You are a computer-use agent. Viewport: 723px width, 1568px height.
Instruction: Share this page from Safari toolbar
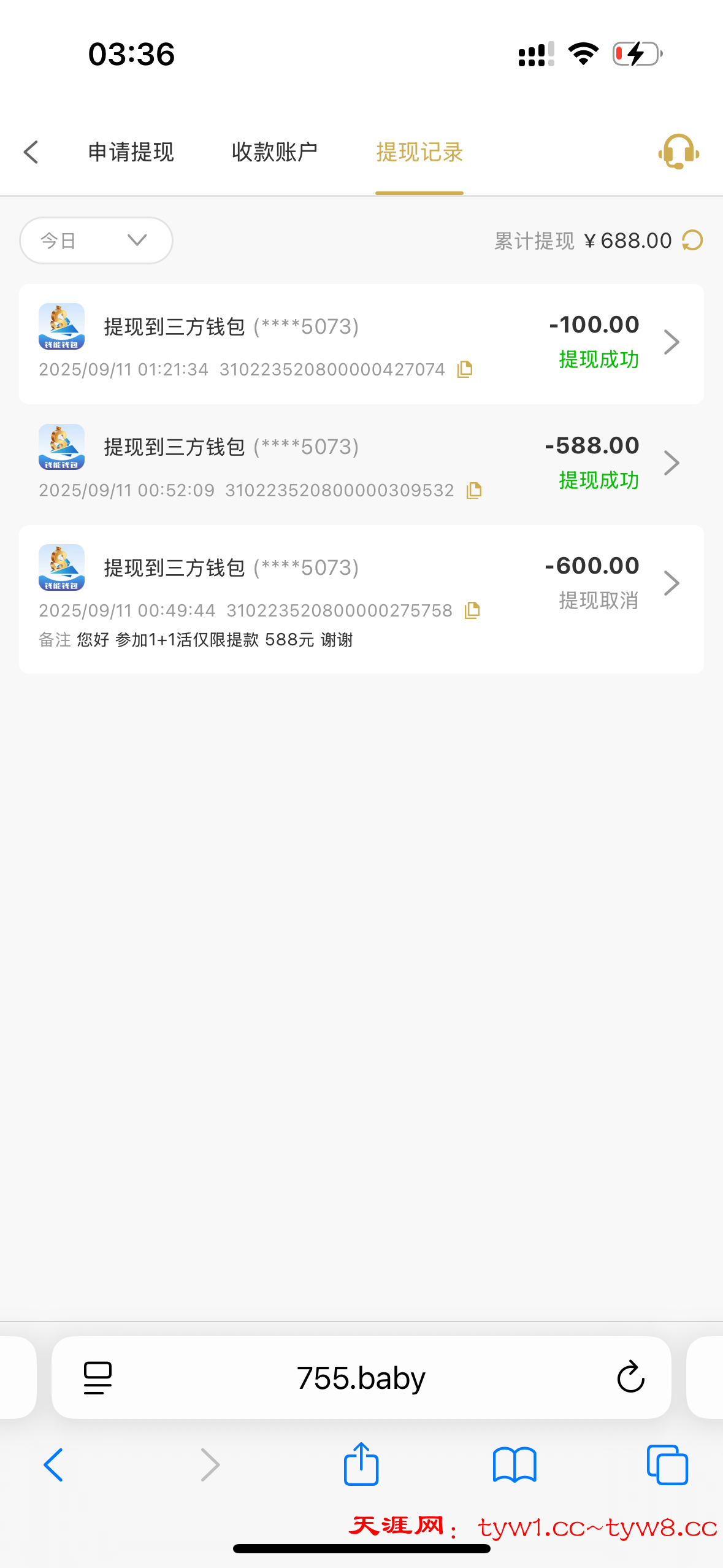point(361,1464)
